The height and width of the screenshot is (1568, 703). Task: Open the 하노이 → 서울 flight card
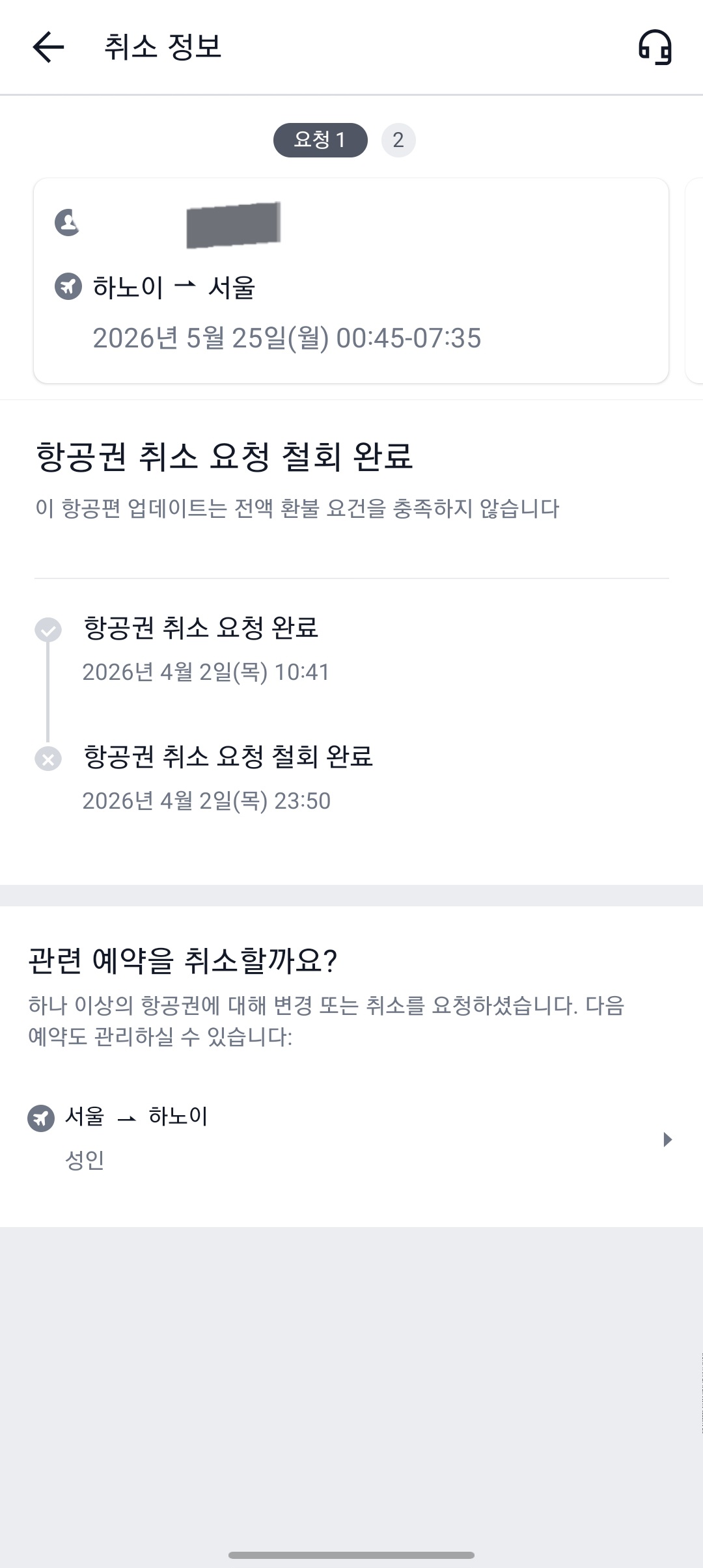[x=351, y=281]
